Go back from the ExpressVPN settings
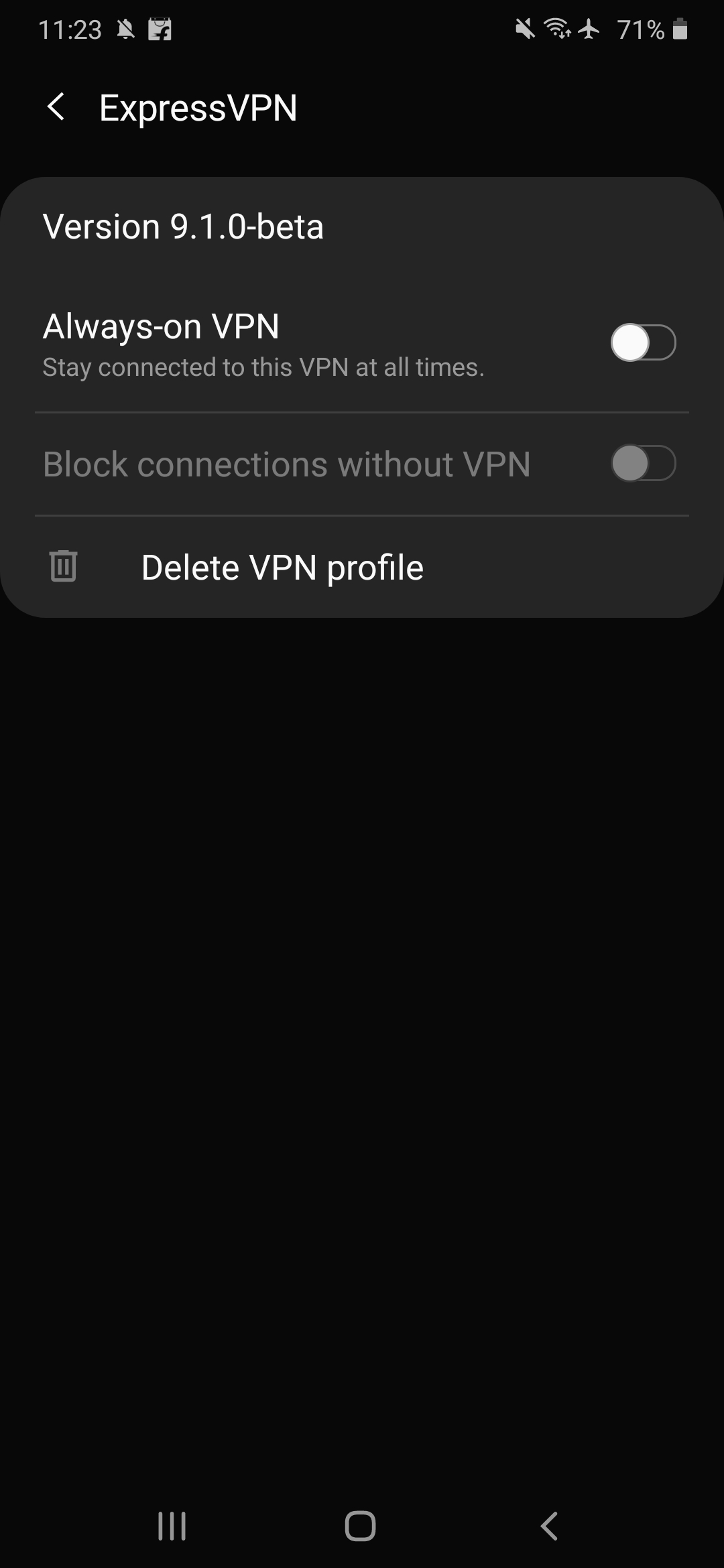The height and width of the screenshot is (1568, 724). point(56,107)
